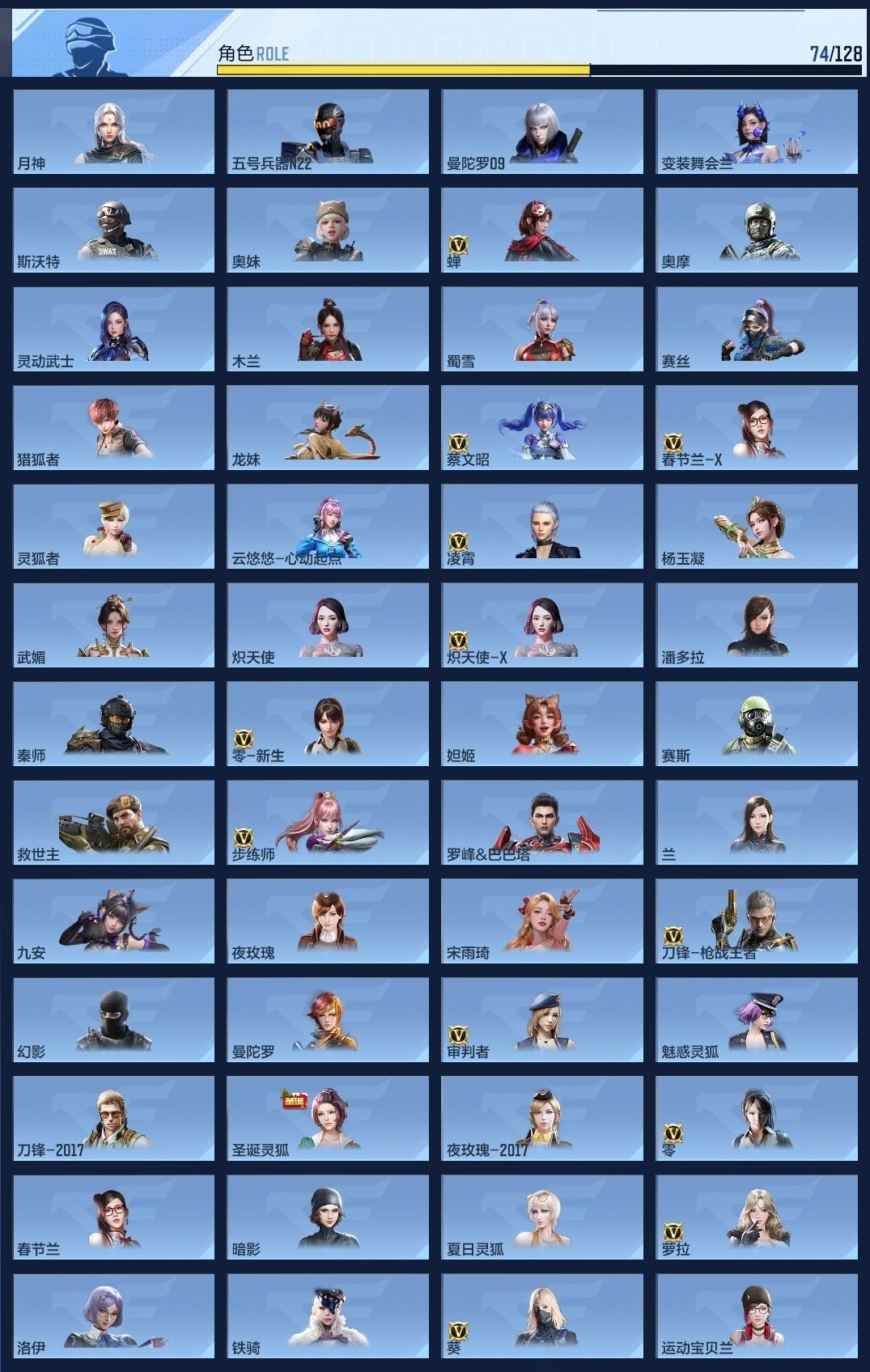Pick the 木兰 character
This screenshot has width=870, height=1372.
328,328
